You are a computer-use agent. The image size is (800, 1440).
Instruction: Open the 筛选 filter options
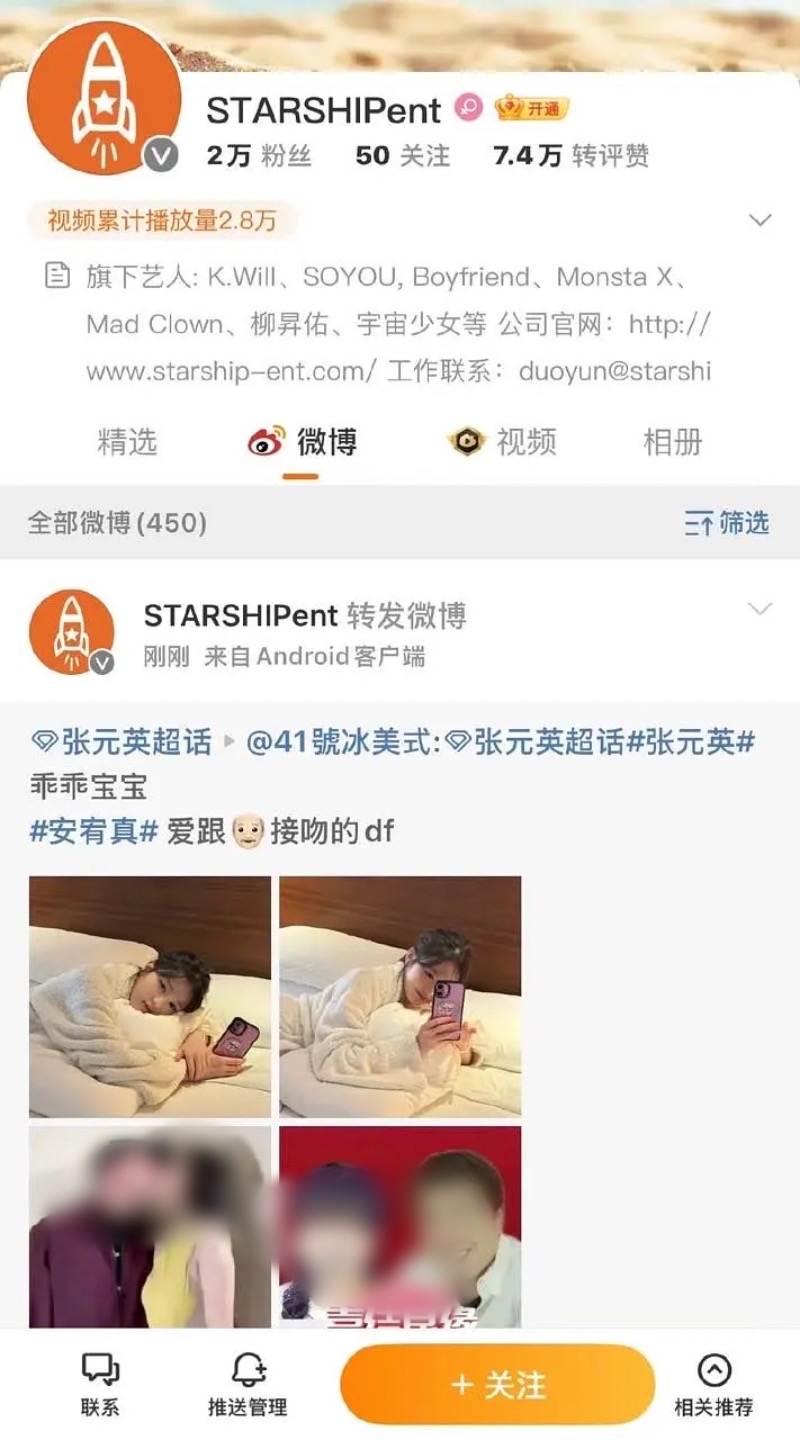(x=727, y=522)
